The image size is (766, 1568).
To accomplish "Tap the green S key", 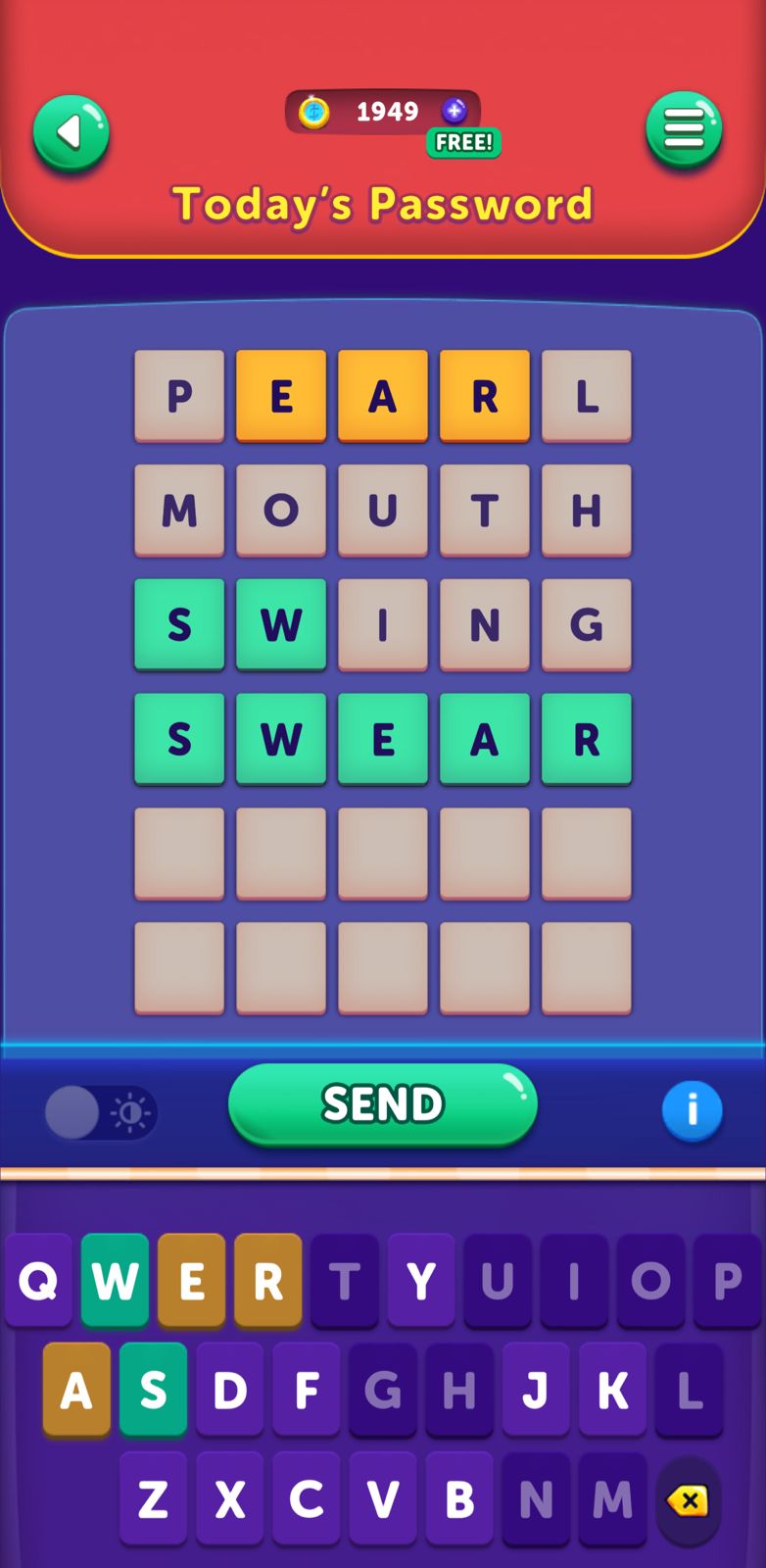I will [x=153, y=1391].
